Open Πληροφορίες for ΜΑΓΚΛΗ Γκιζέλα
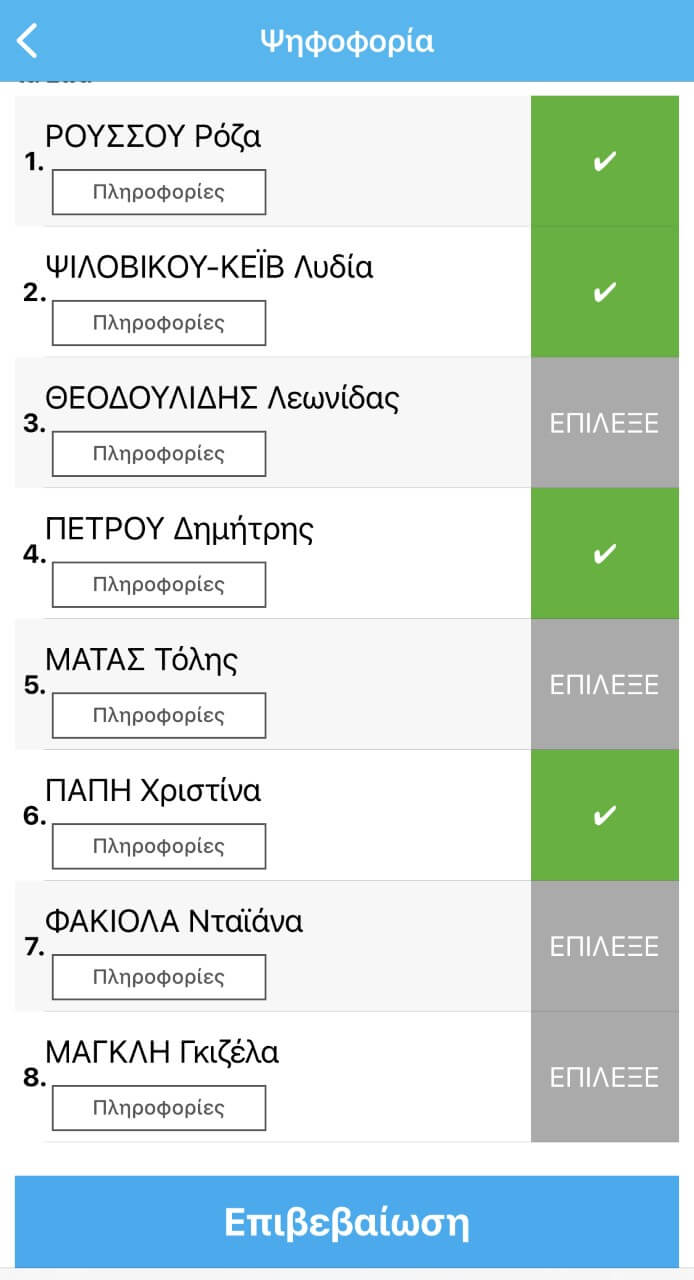Screen dimensions: 694x1280 (x=159, y=1108)
